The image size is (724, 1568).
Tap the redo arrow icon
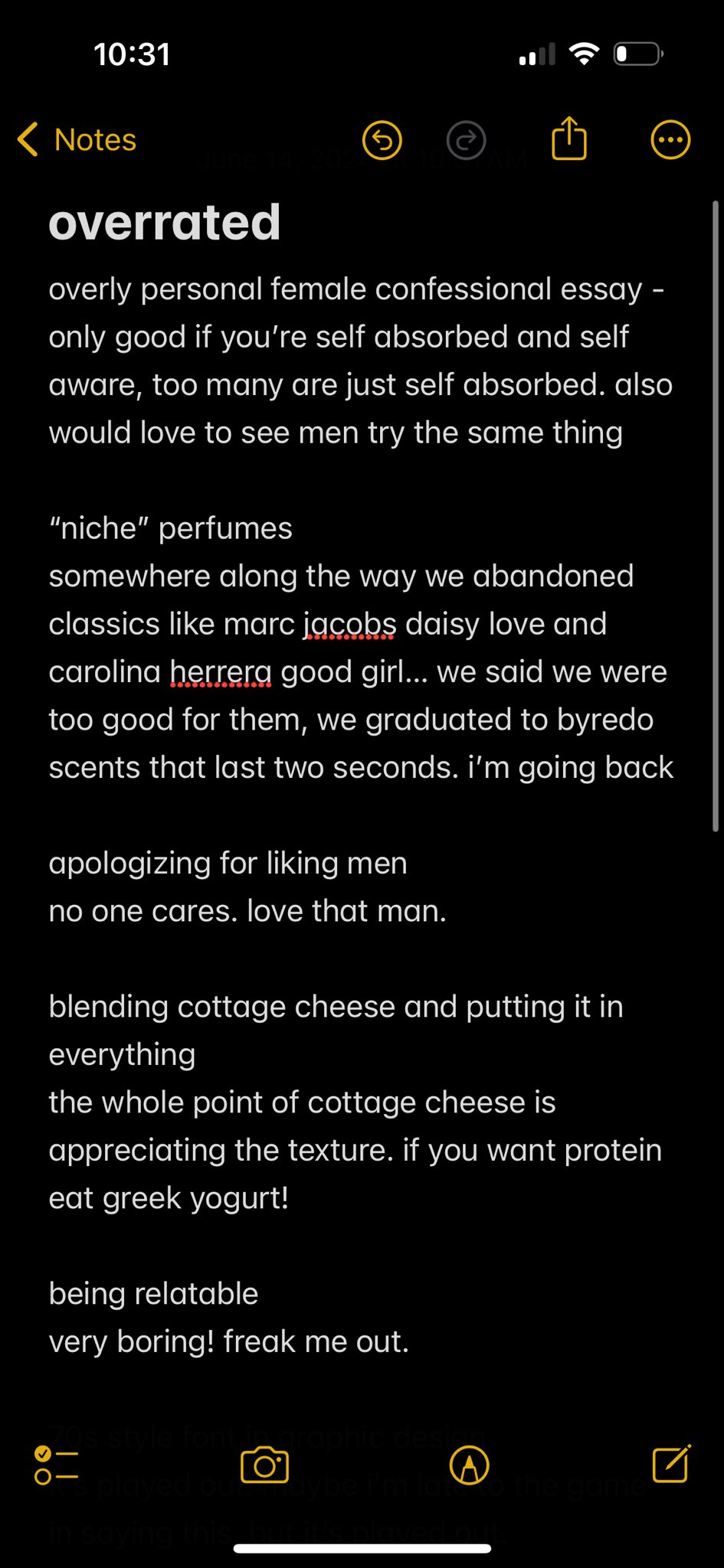point(466,140)
